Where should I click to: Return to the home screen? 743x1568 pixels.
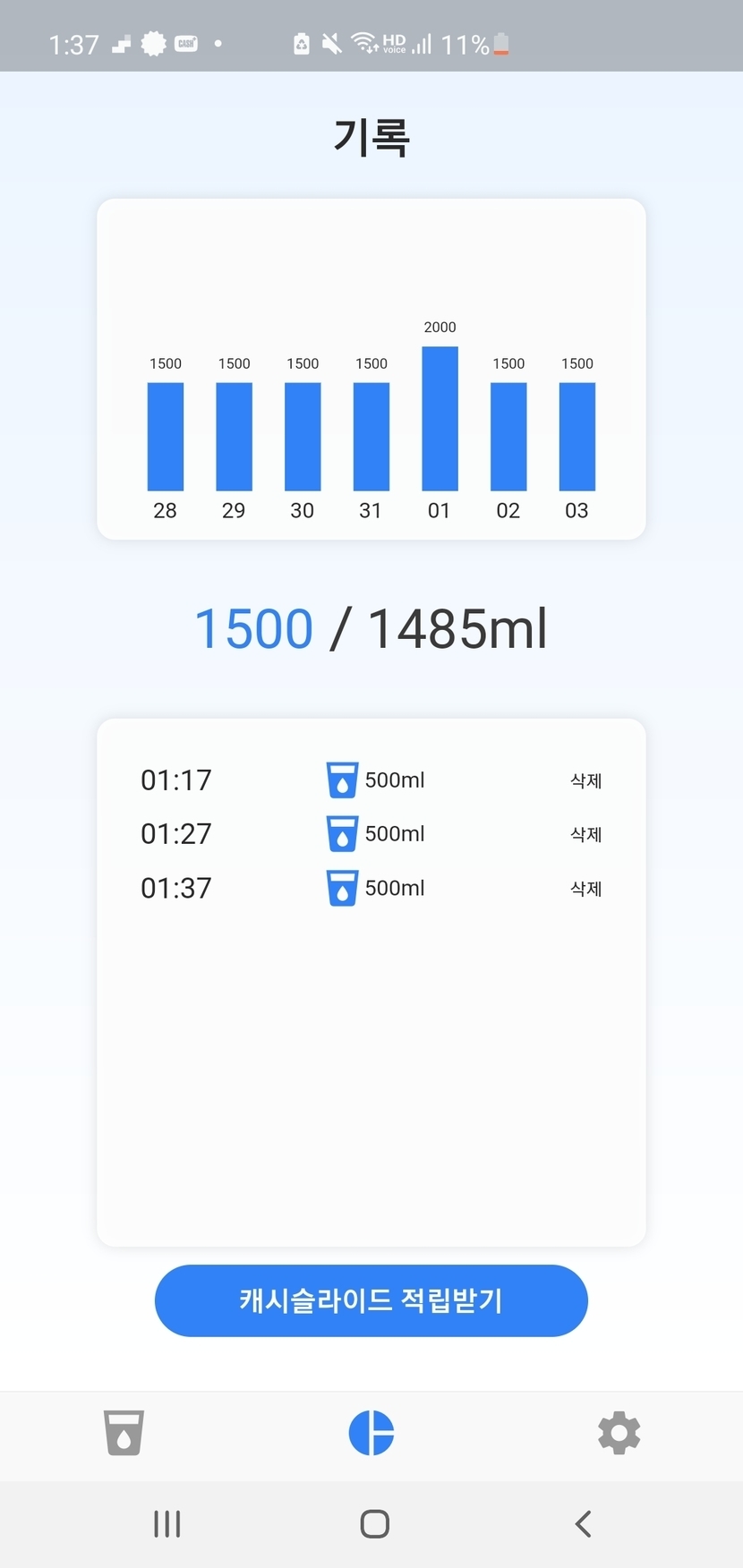point(374,1523)
